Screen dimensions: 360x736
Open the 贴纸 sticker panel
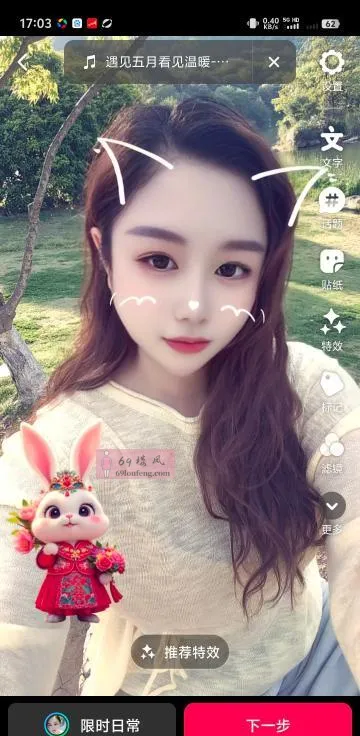point(332,270)
